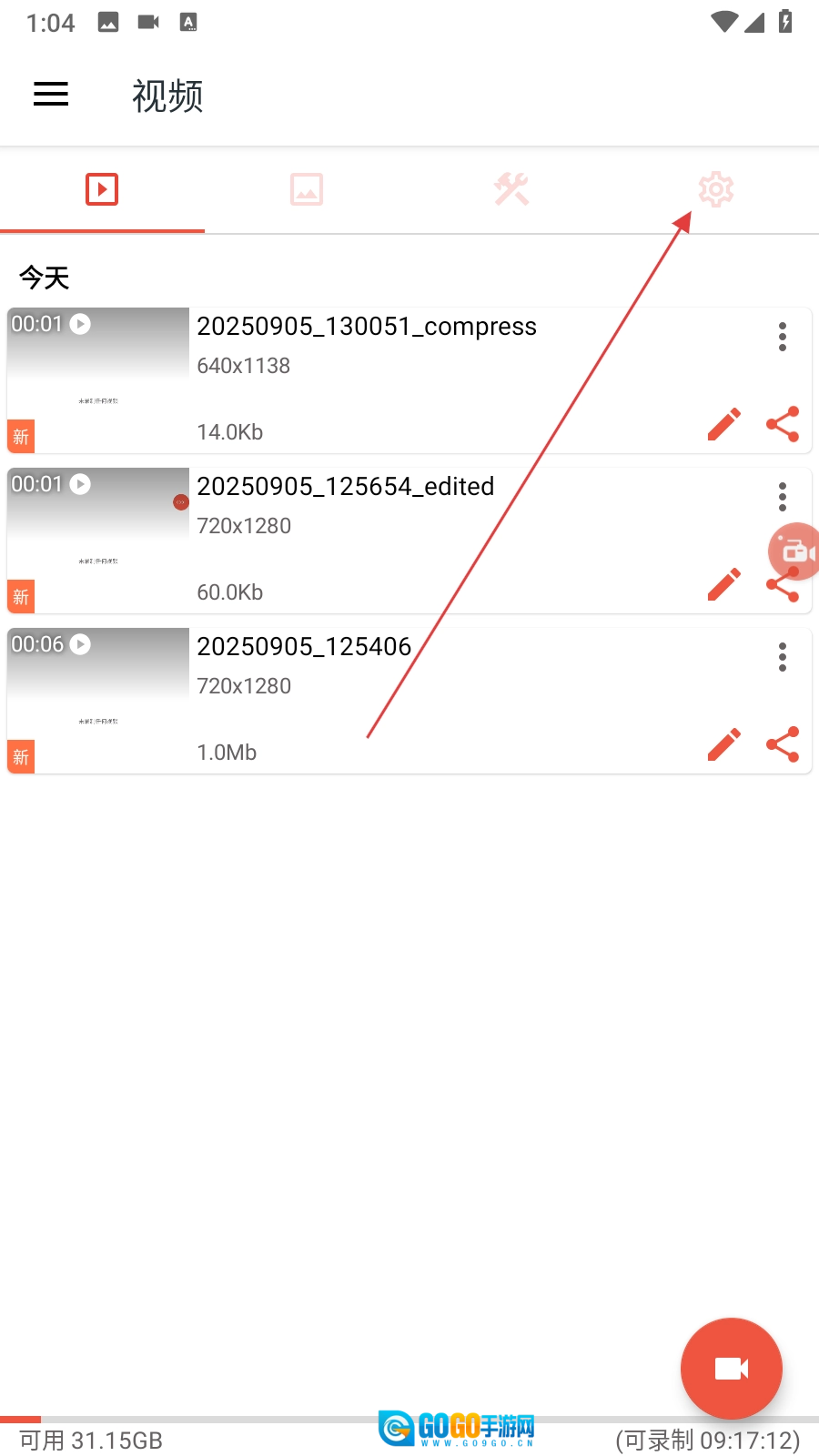Open the hamburger drawer menu
The width and height of the screenshot is (819, 1456).
[x=51, y=95]
